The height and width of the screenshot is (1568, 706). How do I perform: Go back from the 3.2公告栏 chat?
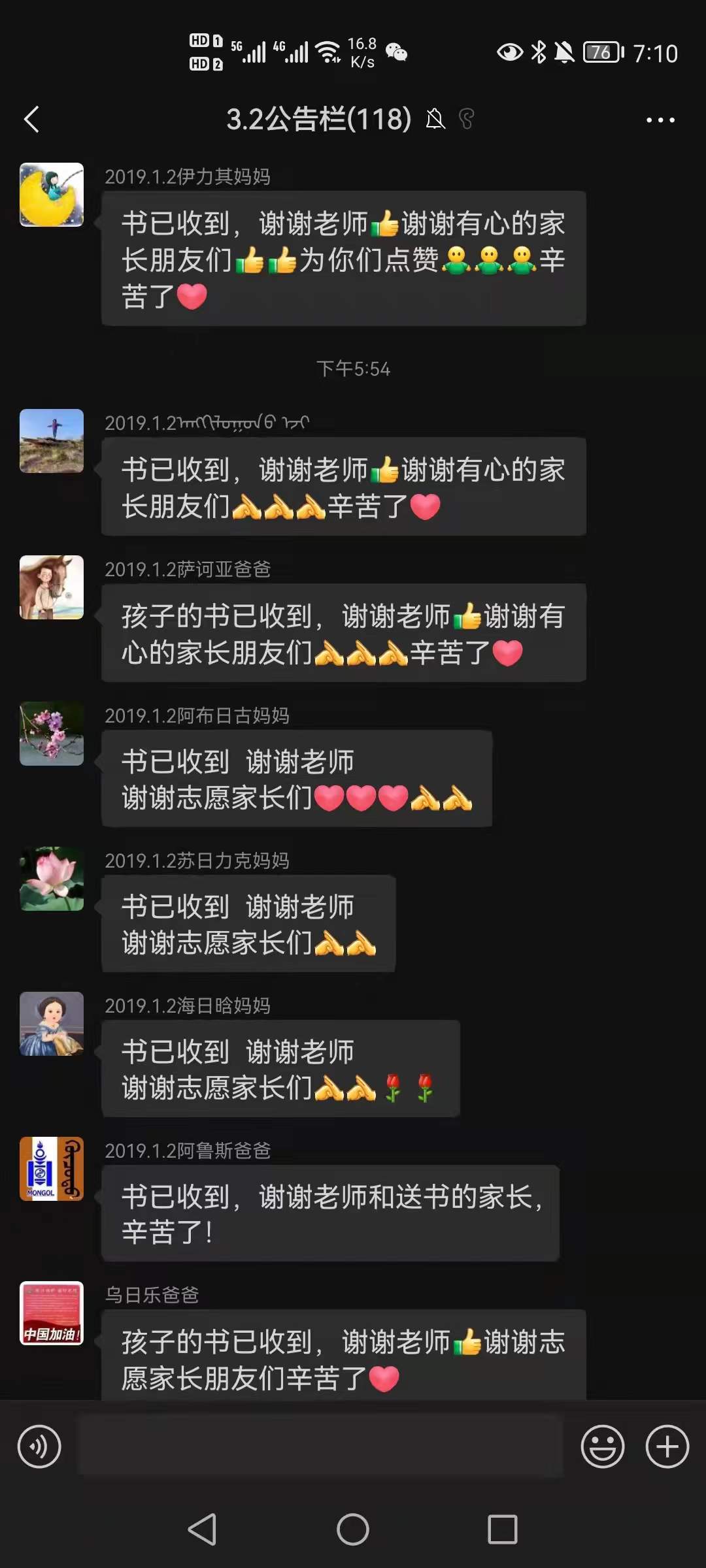coord(31,120)
